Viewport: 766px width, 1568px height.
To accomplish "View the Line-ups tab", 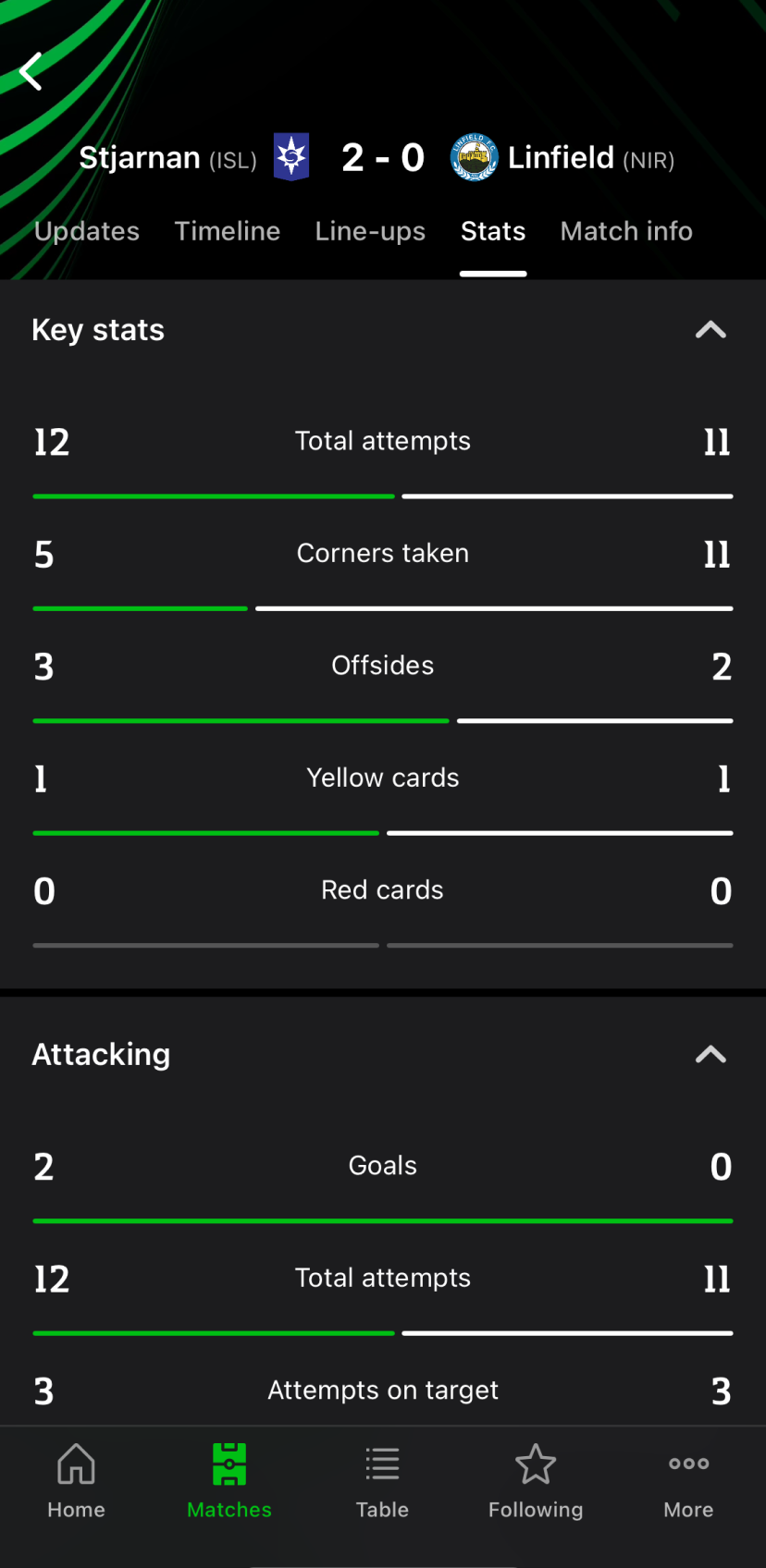I will pos(370,231).
